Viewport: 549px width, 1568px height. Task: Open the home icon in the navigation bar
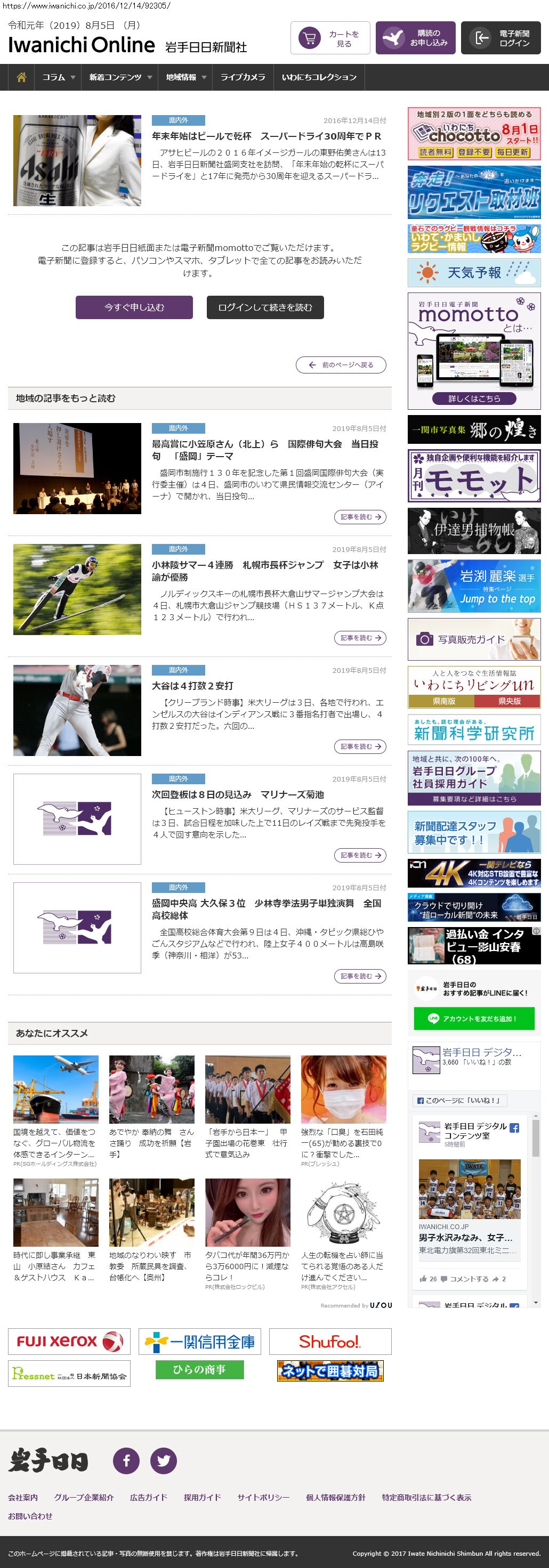[x=21, y=77]
